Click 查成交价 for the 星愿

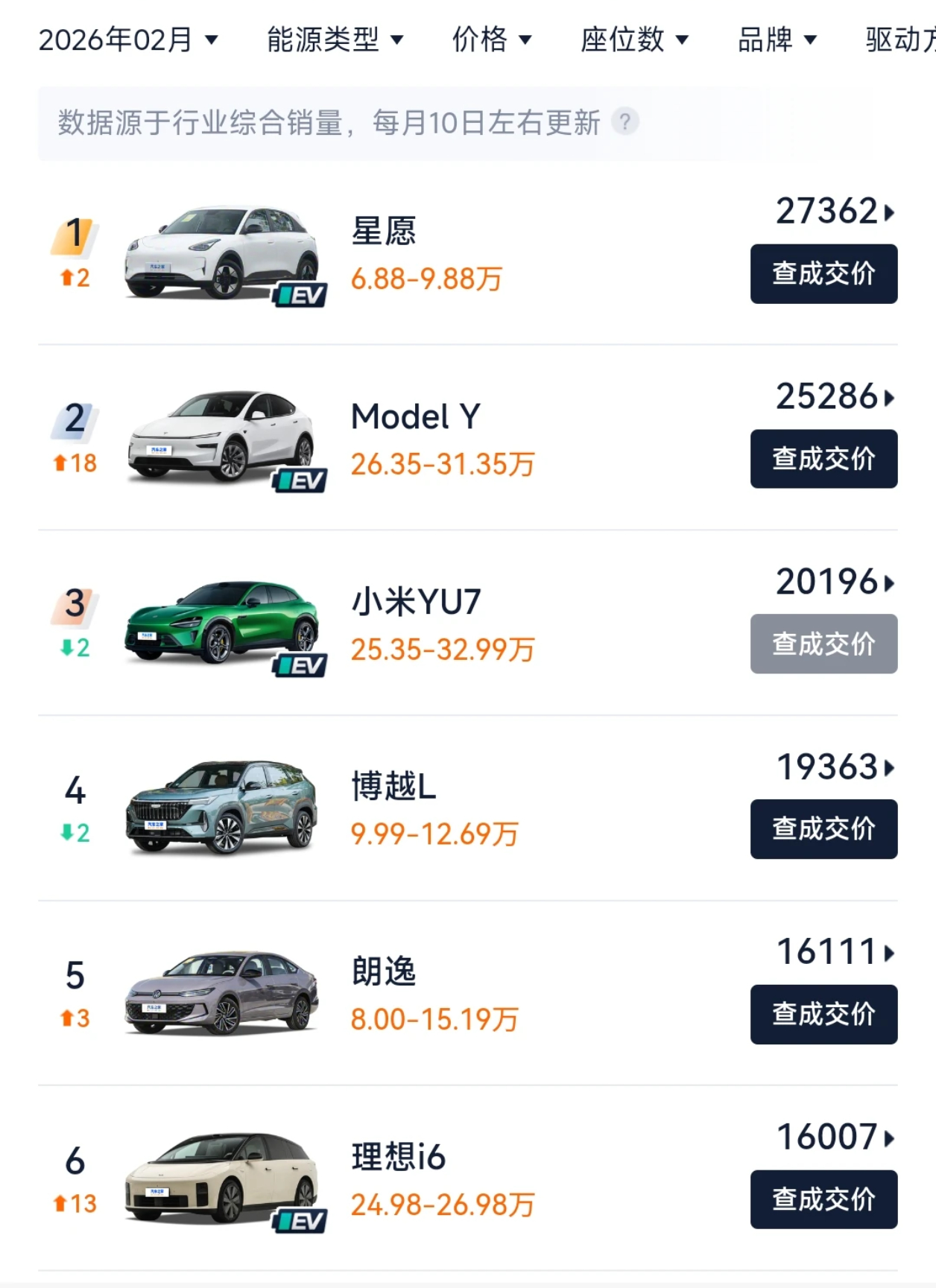point(823,273)
